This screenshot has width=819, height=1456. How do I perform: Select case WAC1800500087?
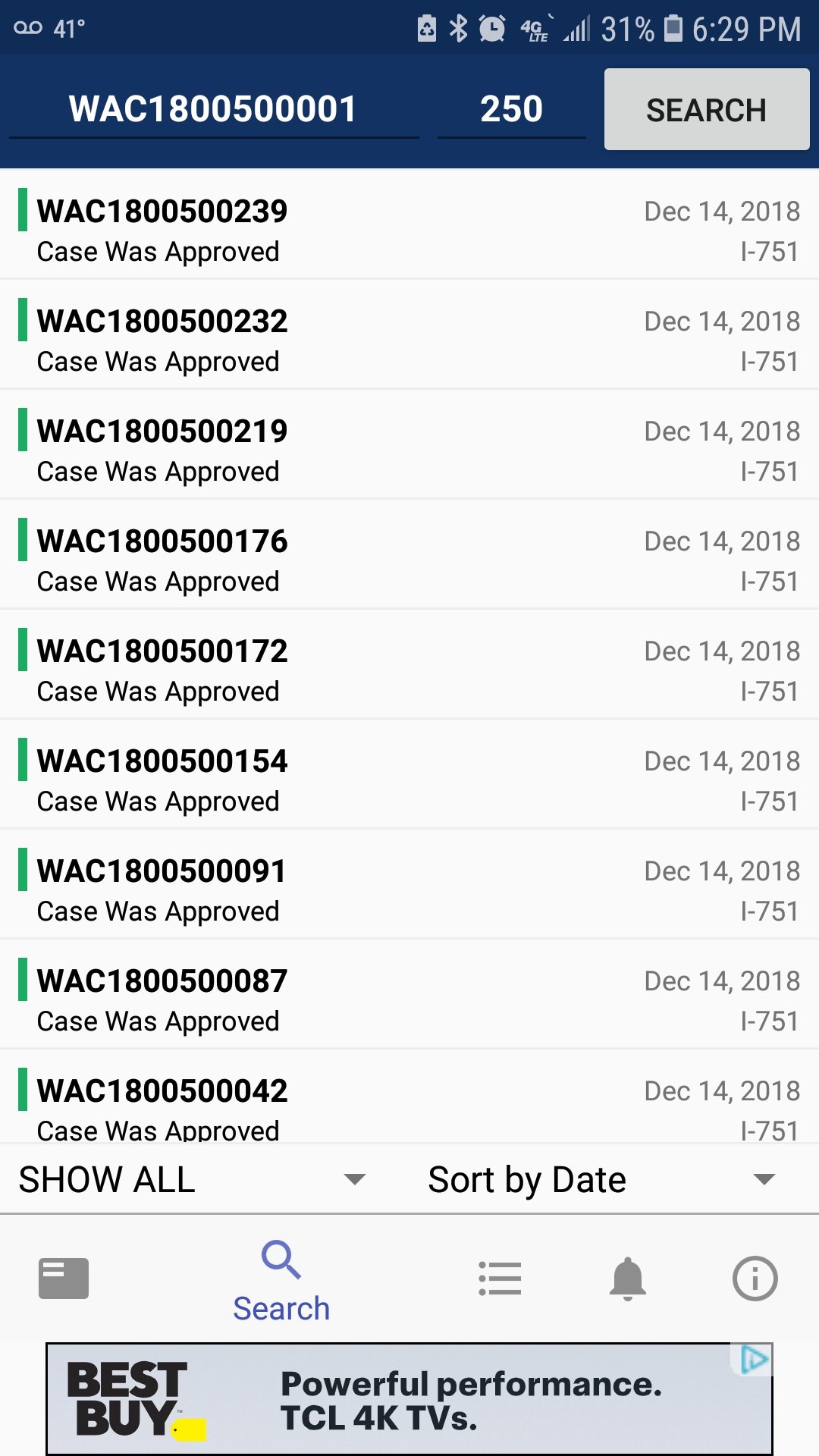pyautogui.click(x=409, y=994)
